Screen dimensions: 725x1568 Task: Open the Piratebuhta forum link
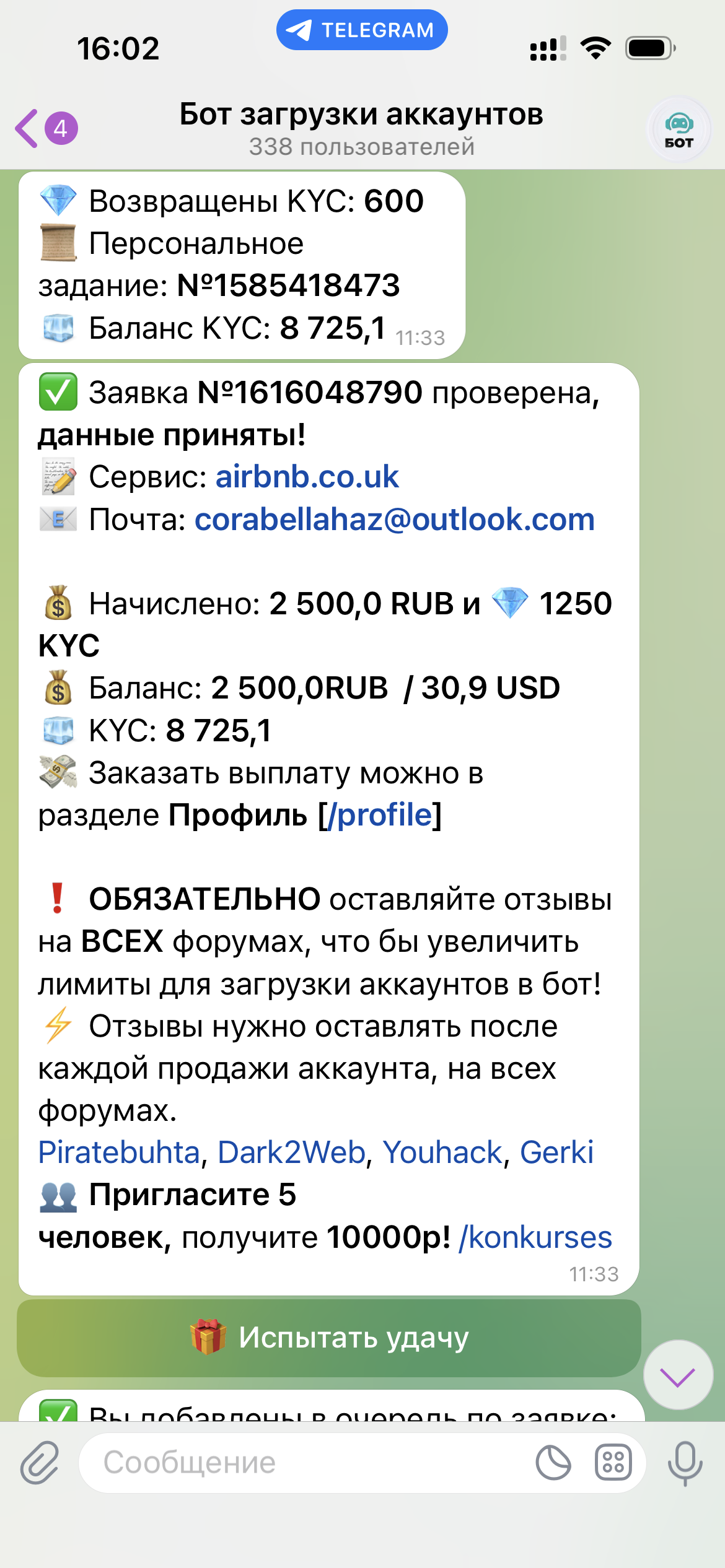119,1152
